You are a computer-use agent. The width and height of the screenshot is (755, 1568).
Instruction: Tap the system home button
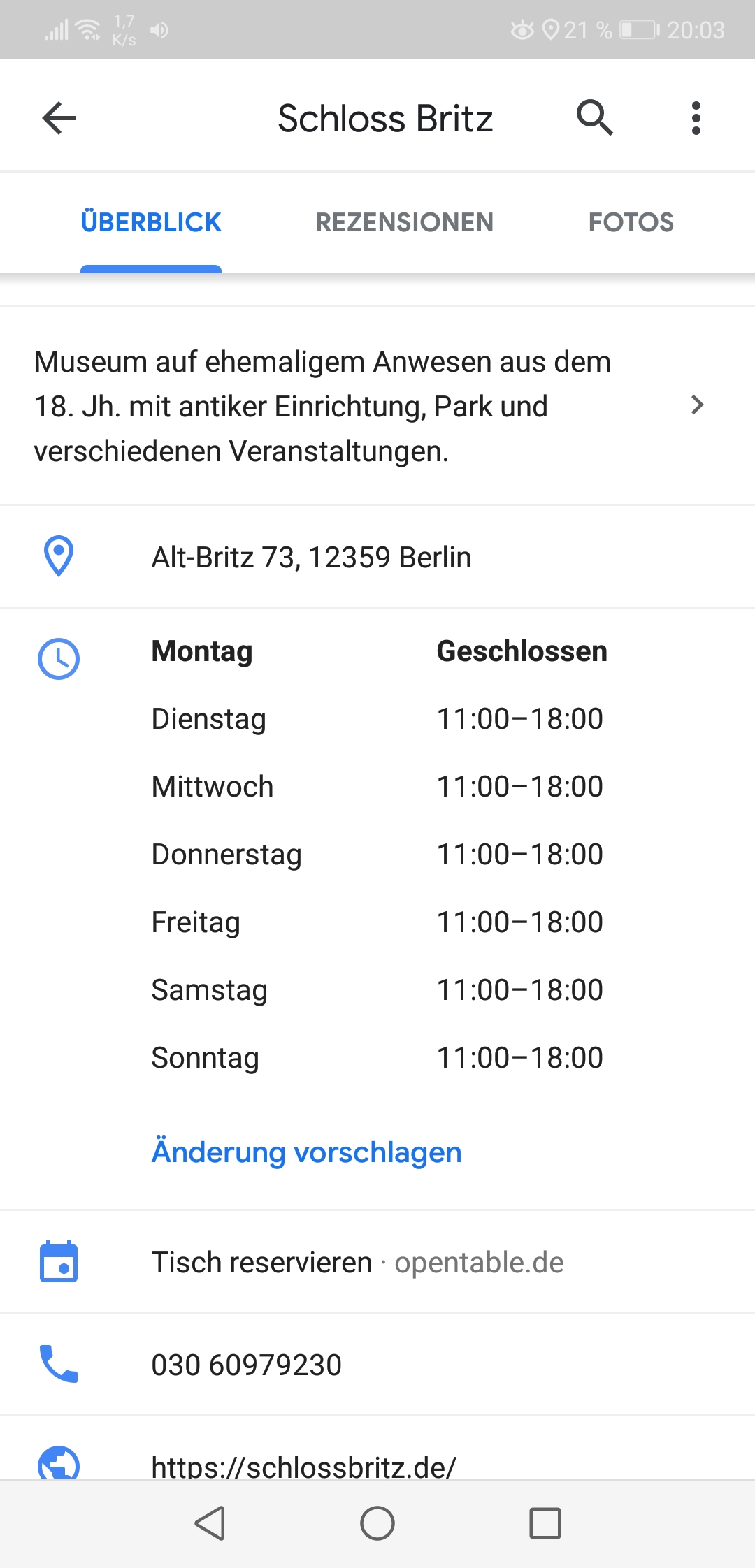[x=377, y=1523]
